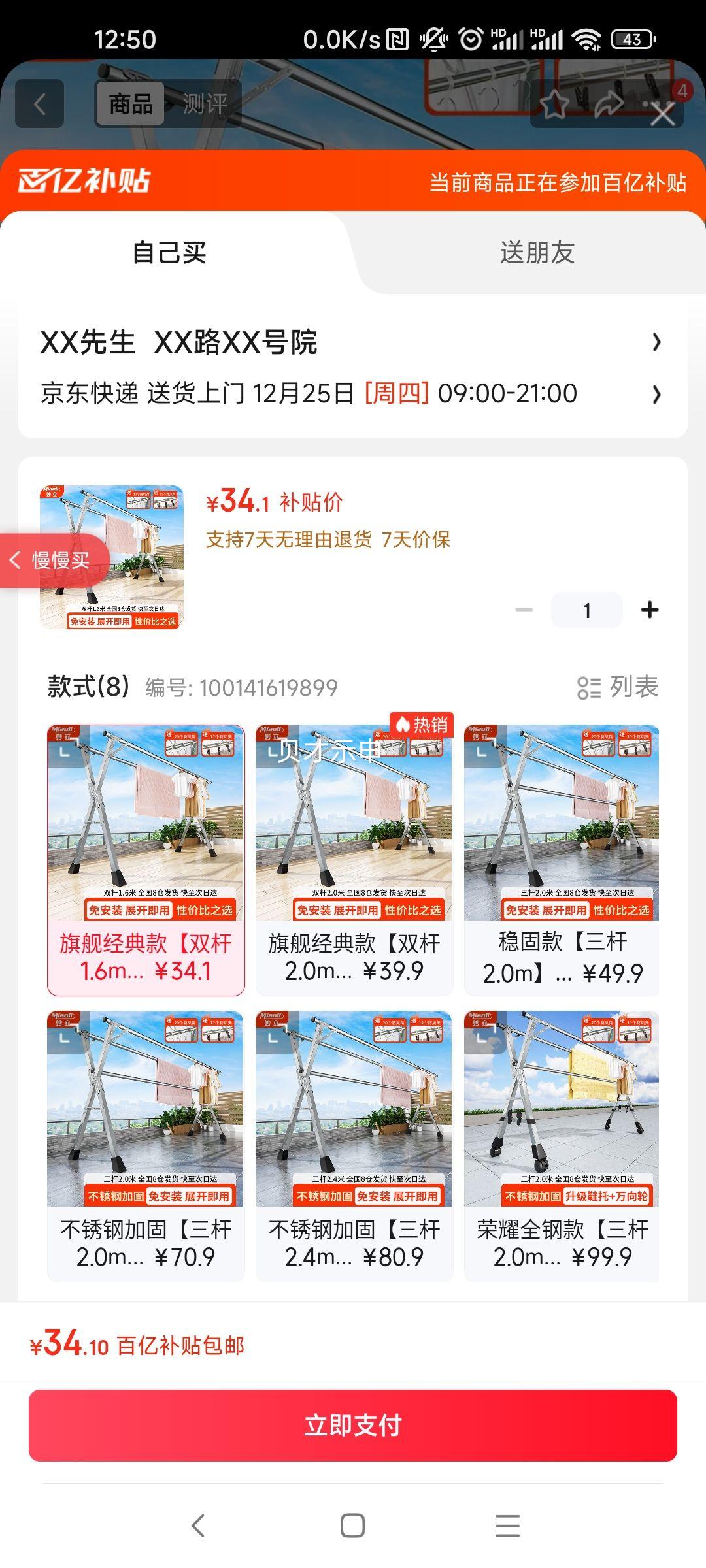Expand the delivery address details chevron
Viewport: 706px width, 1568px height.
tap(658, 342)
